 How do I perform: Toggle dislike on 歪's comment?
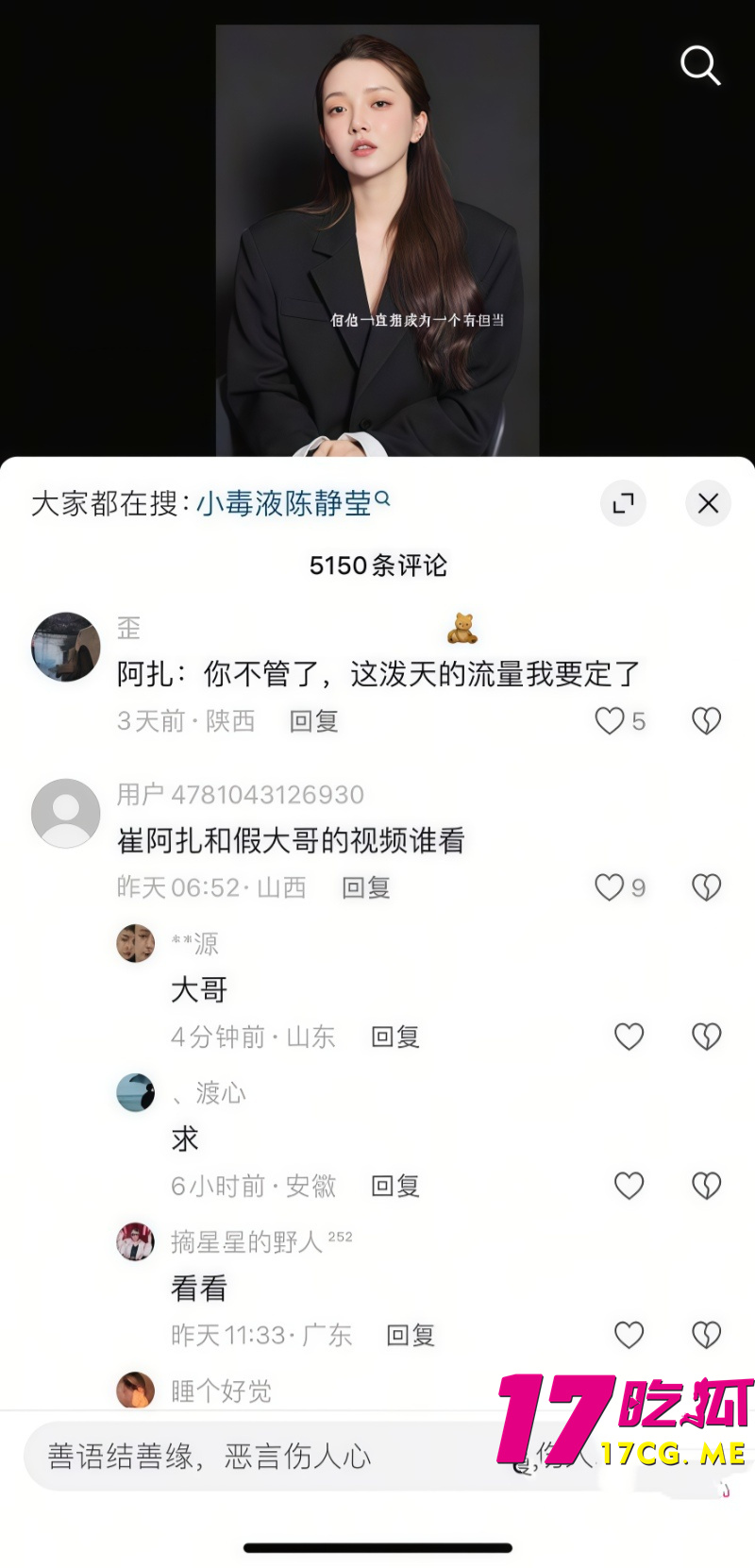click(x=705, y=720)
